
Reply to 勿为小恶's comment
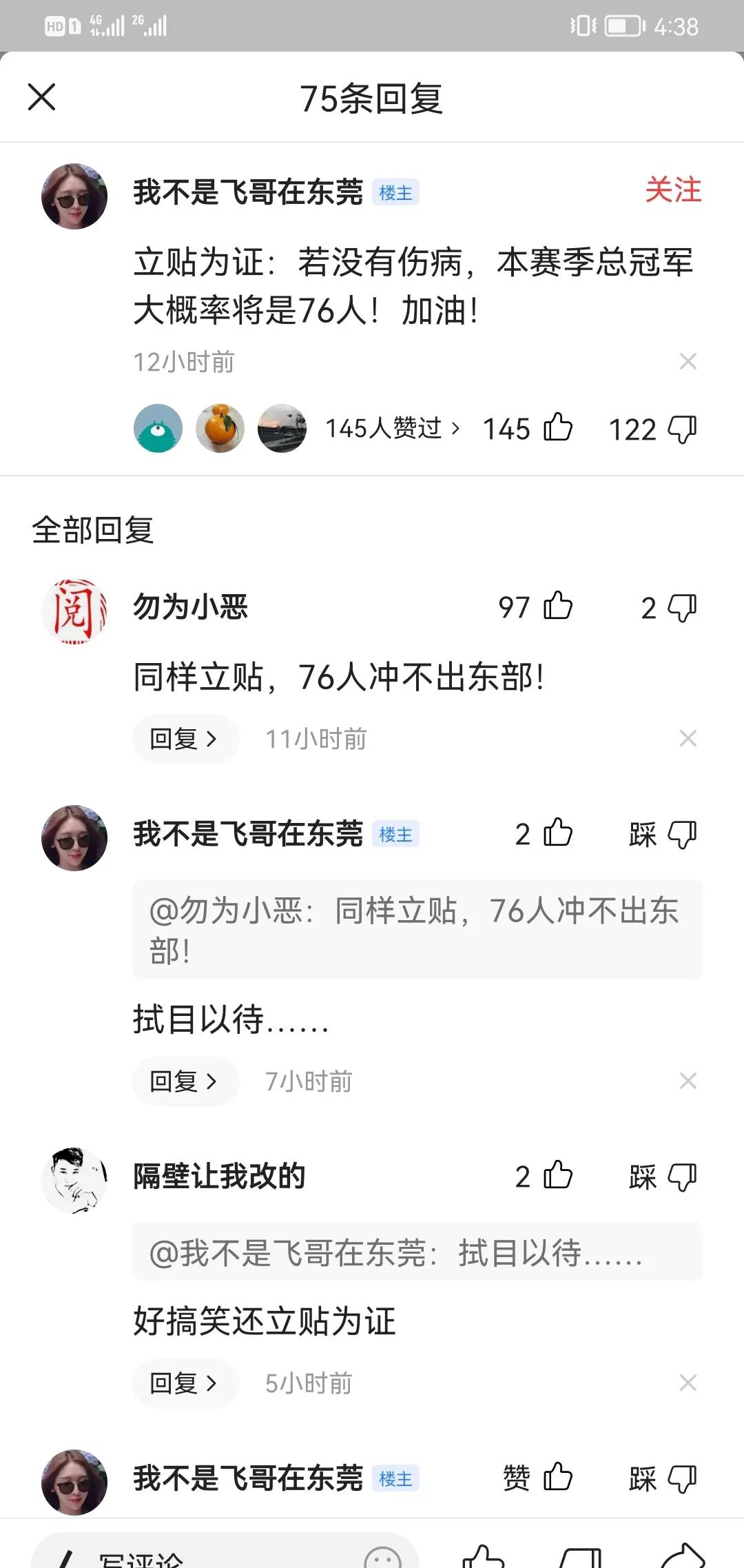[184, 739]
